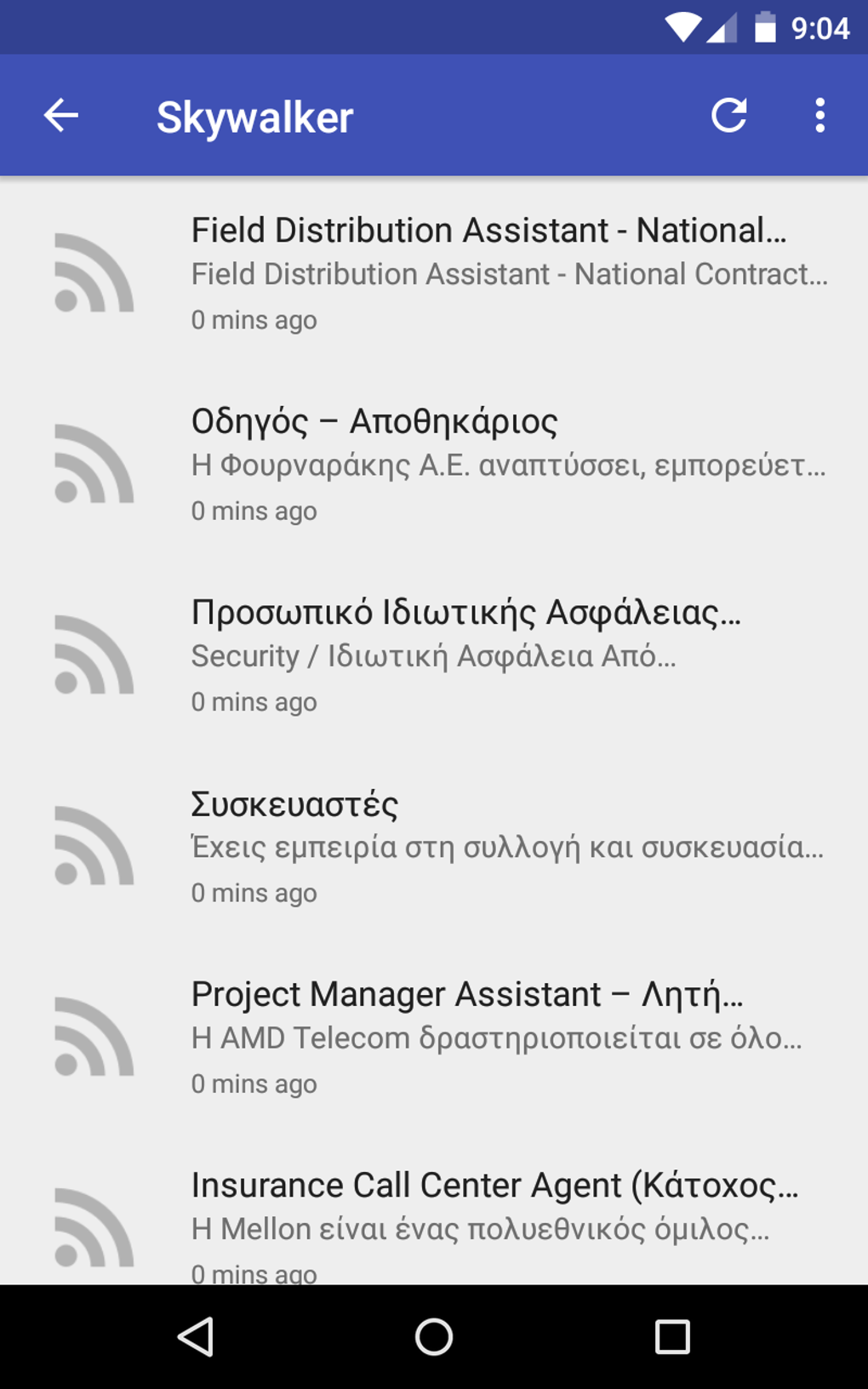The width and height of the screenshot is (868, 1389).
Task: Go back using the toolbar arrow
Action: pos(61,116)
